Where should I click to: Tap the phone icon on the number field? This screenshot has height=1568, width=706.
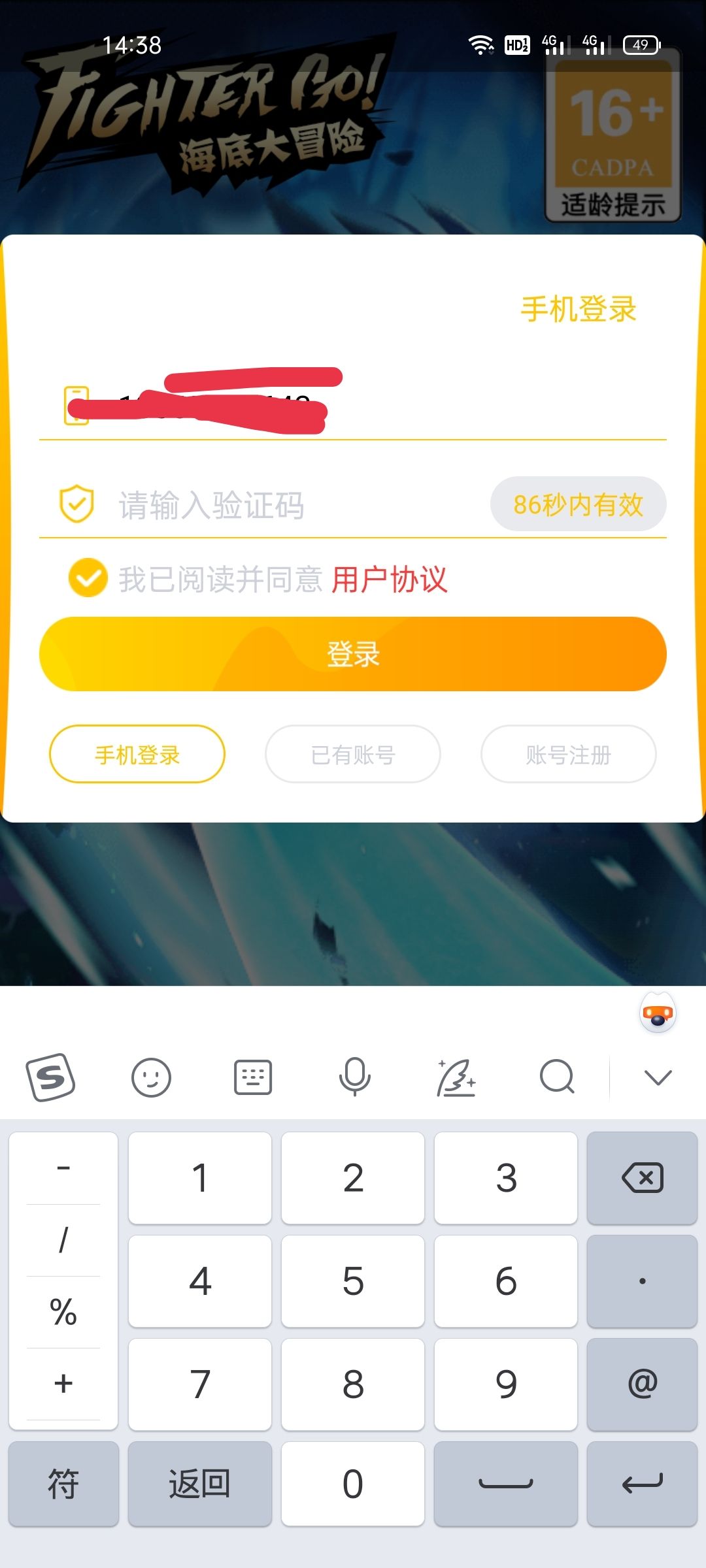pyautogui.click(x=76, y=405)
